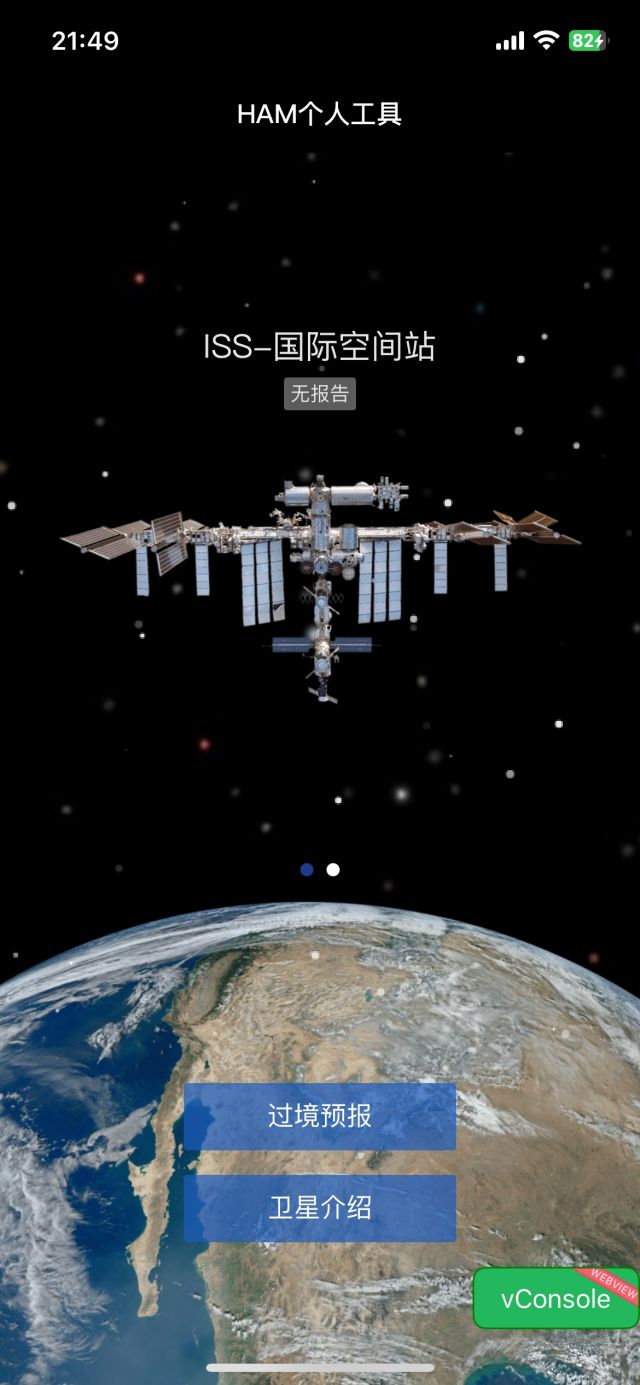640x1385 pixels.
Task: Select the second white carousel page dot
Action: point(333,870)
